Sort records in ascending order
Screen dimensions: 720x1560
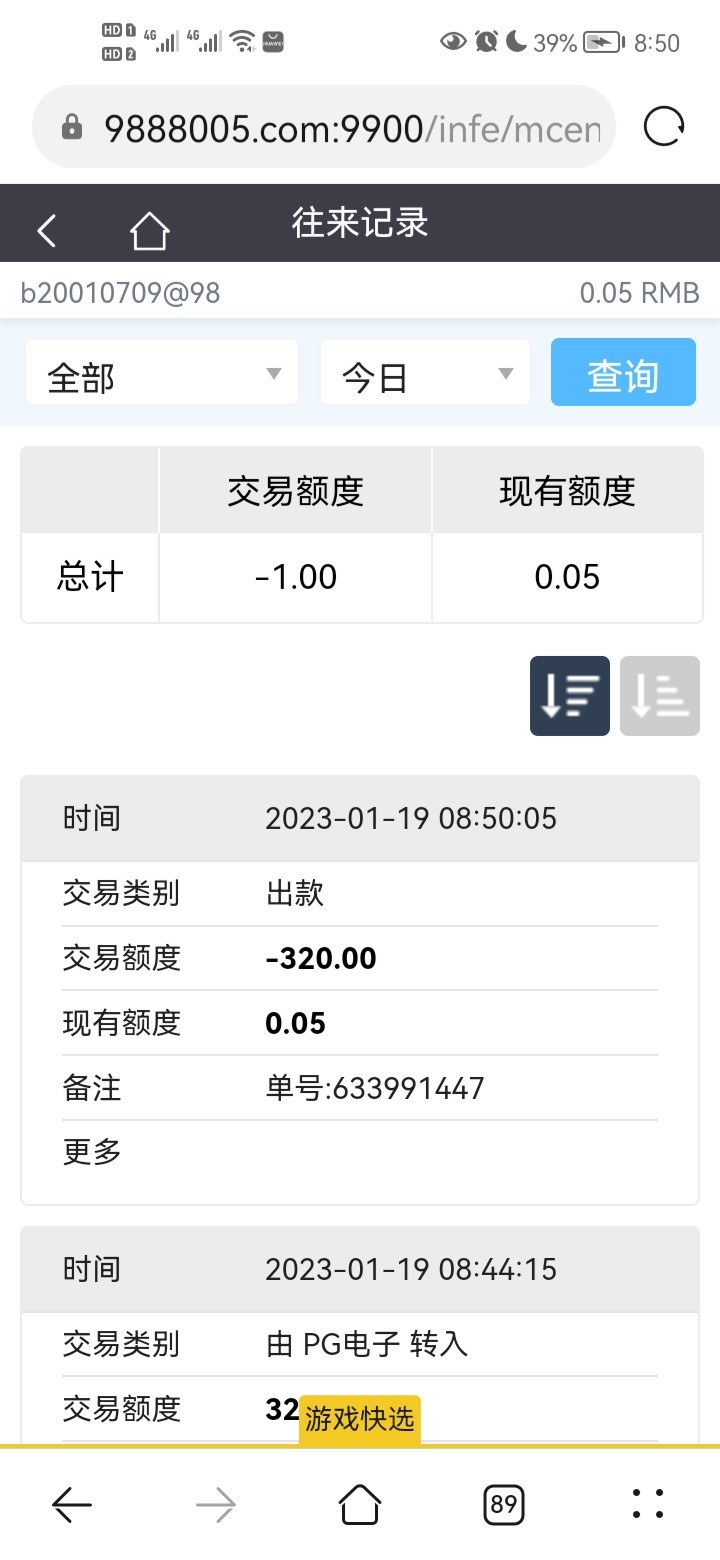[660, 696]
